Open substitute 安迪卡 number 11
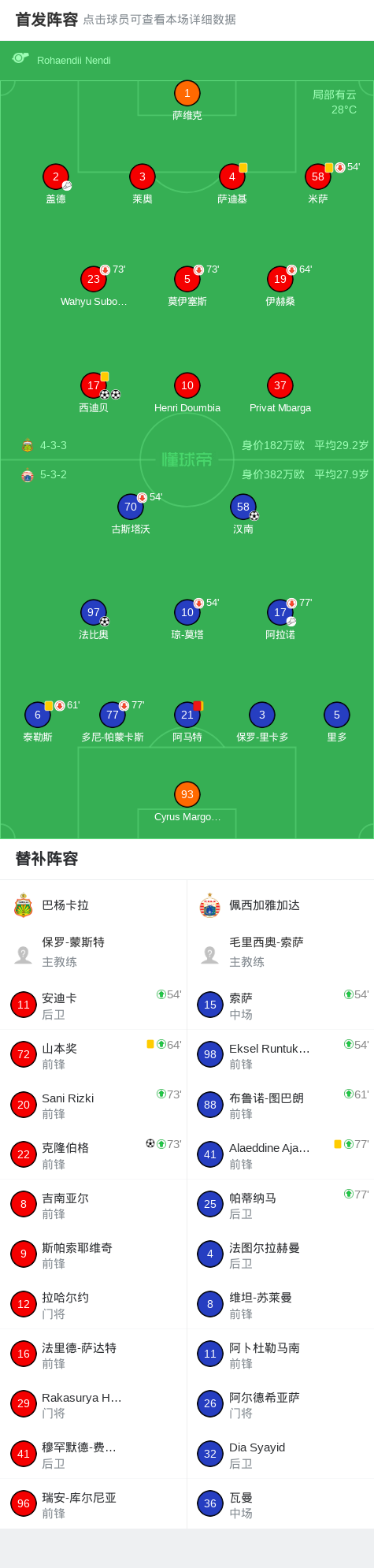This screenshot has height=1568, width=374. 93,1005
